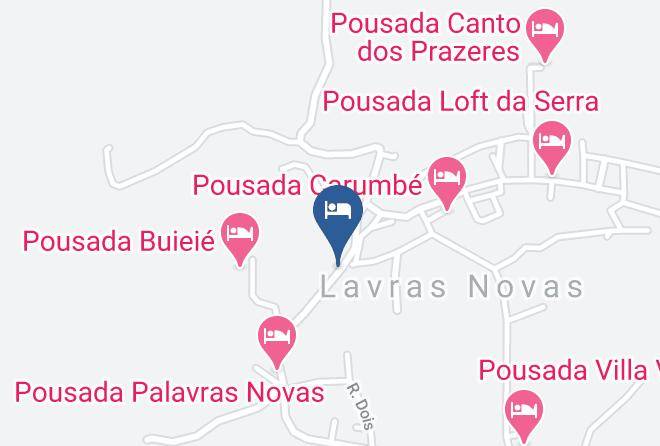The height and width of the screenshot is (446, 660).
Task: Tap the Pousada Canto dos Prazeres pin
Action: click(545, 30)
